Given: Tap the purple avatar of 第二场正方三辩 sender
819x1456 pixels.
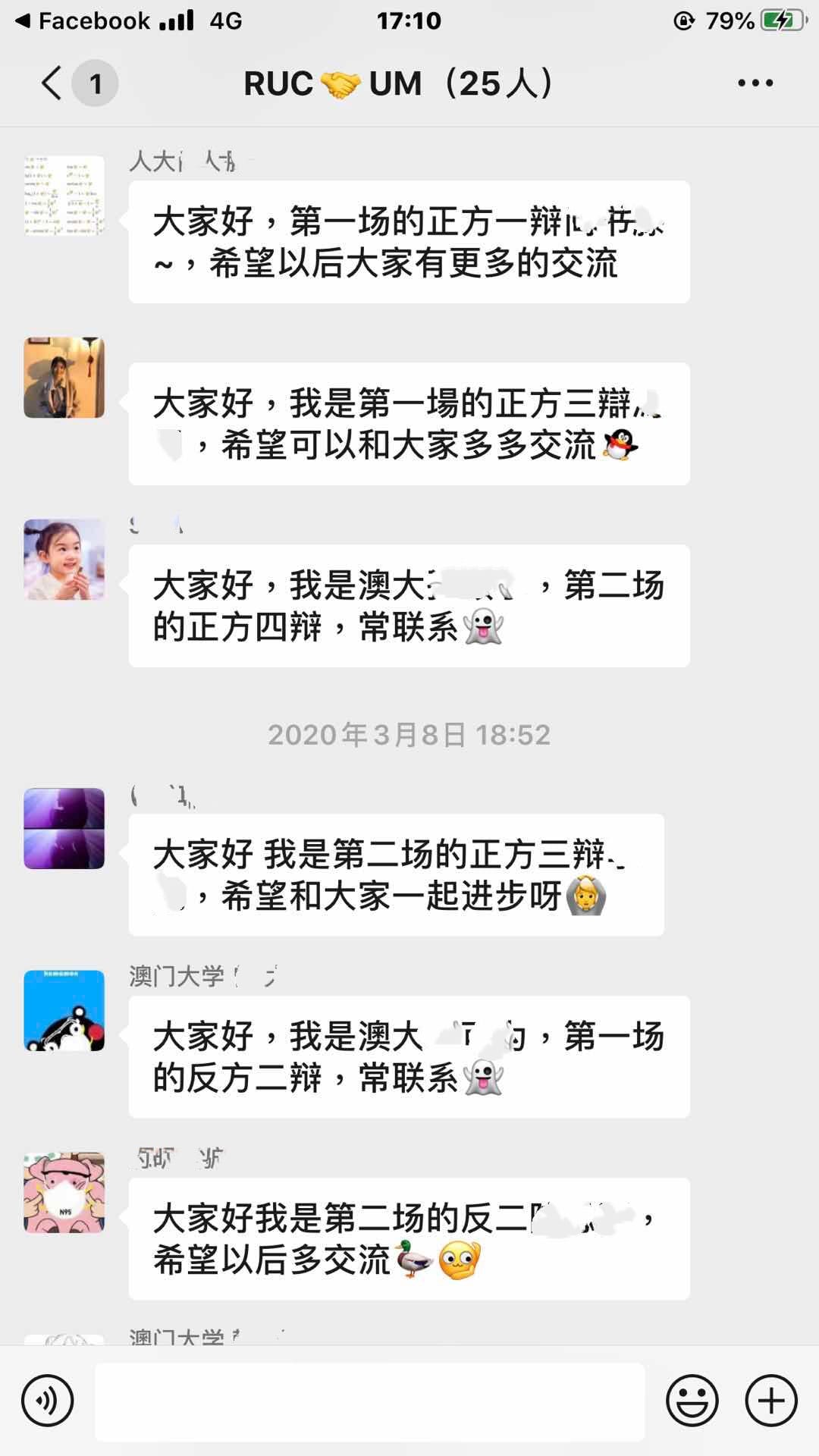Looking at the screenshot, I should coord(64,828).
